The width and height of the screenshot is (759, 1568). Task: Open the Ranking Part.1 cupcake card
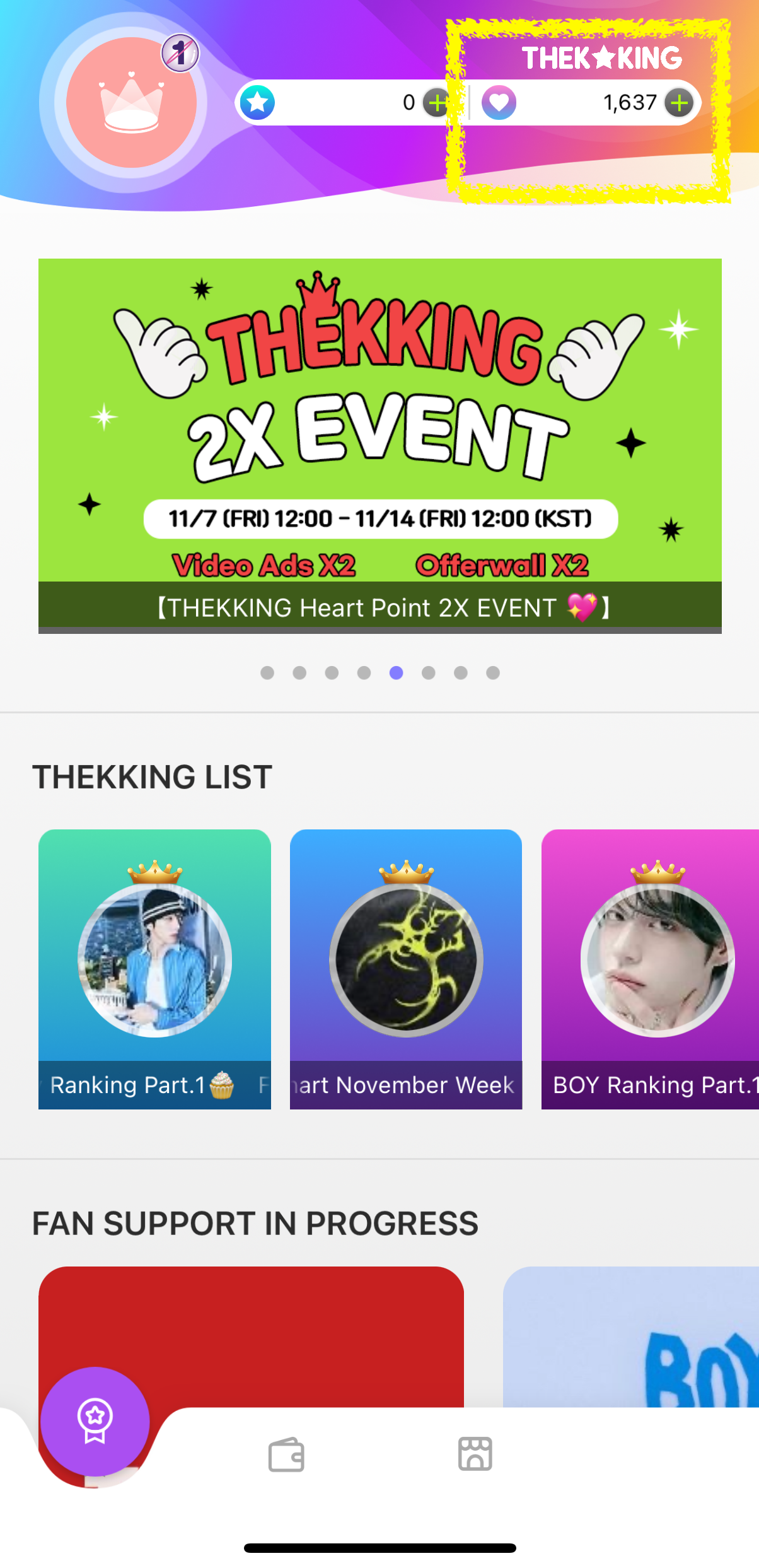pos(154,968)
